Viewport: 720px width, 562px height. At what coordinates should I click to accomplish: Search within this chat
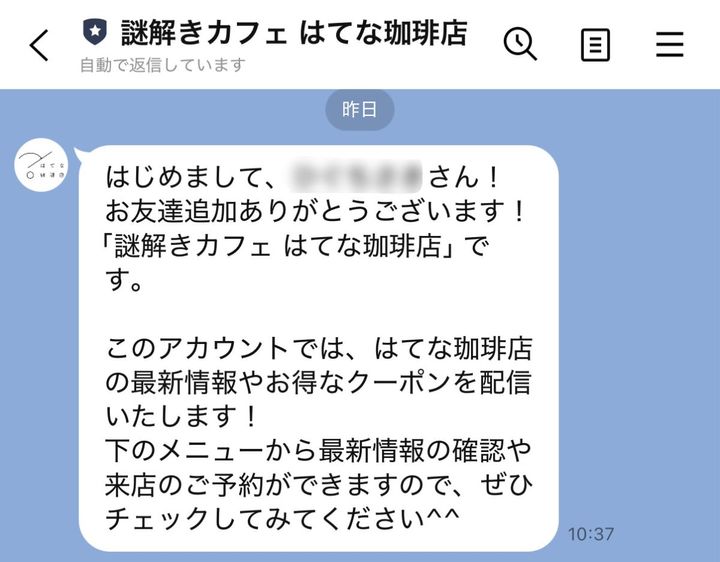pos(520,44)
